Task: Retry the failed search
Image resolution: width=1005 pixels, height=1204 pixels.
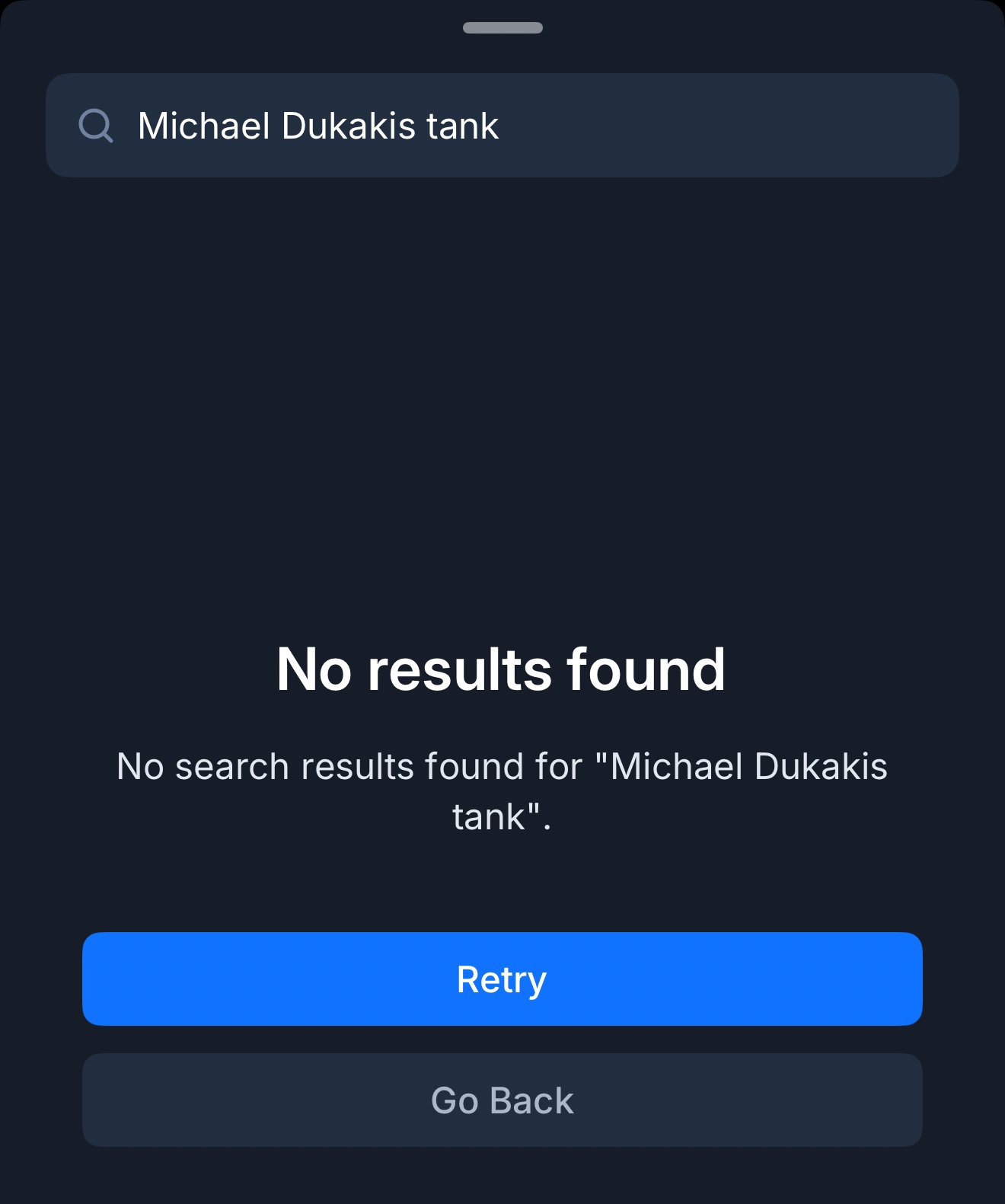Action: pos(502,979)
